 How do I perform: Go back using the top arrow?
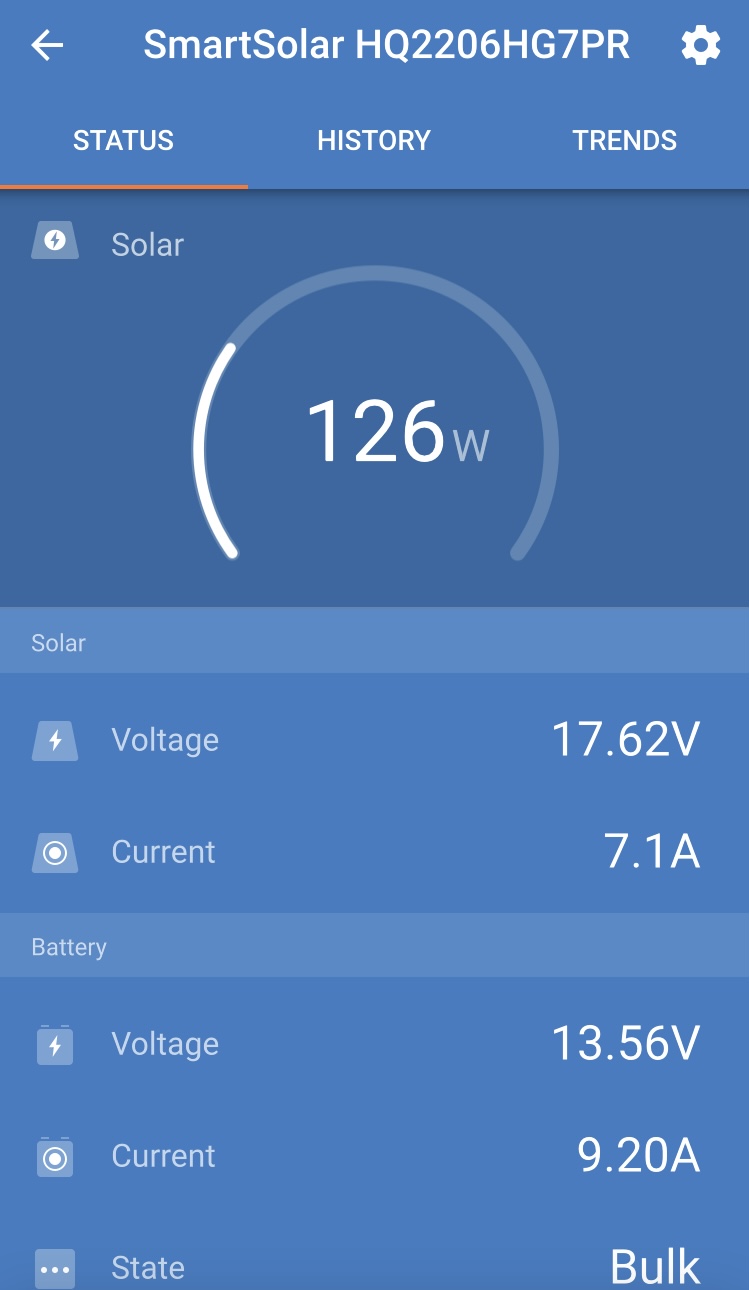point(47,46)
